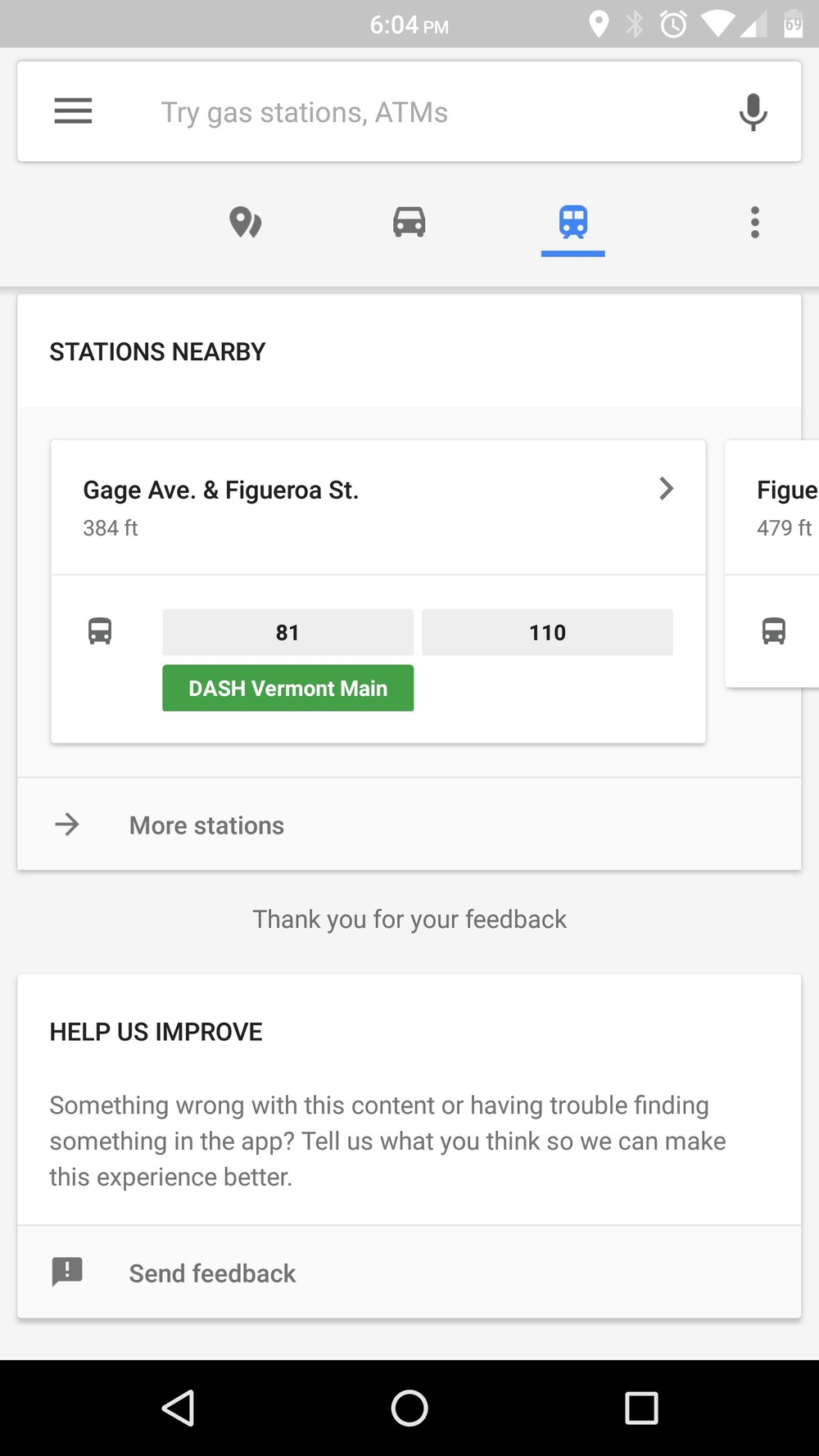This screenshot has height=1456, width=819.
Task: Select bus line 81
Action: pyautogui.click(x=287, y=632)
